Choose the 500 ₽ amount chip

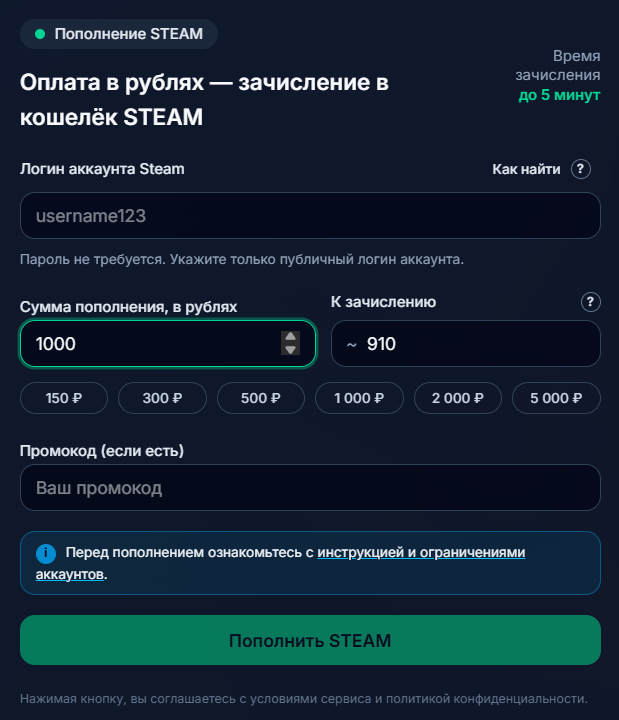pos(261,398)
